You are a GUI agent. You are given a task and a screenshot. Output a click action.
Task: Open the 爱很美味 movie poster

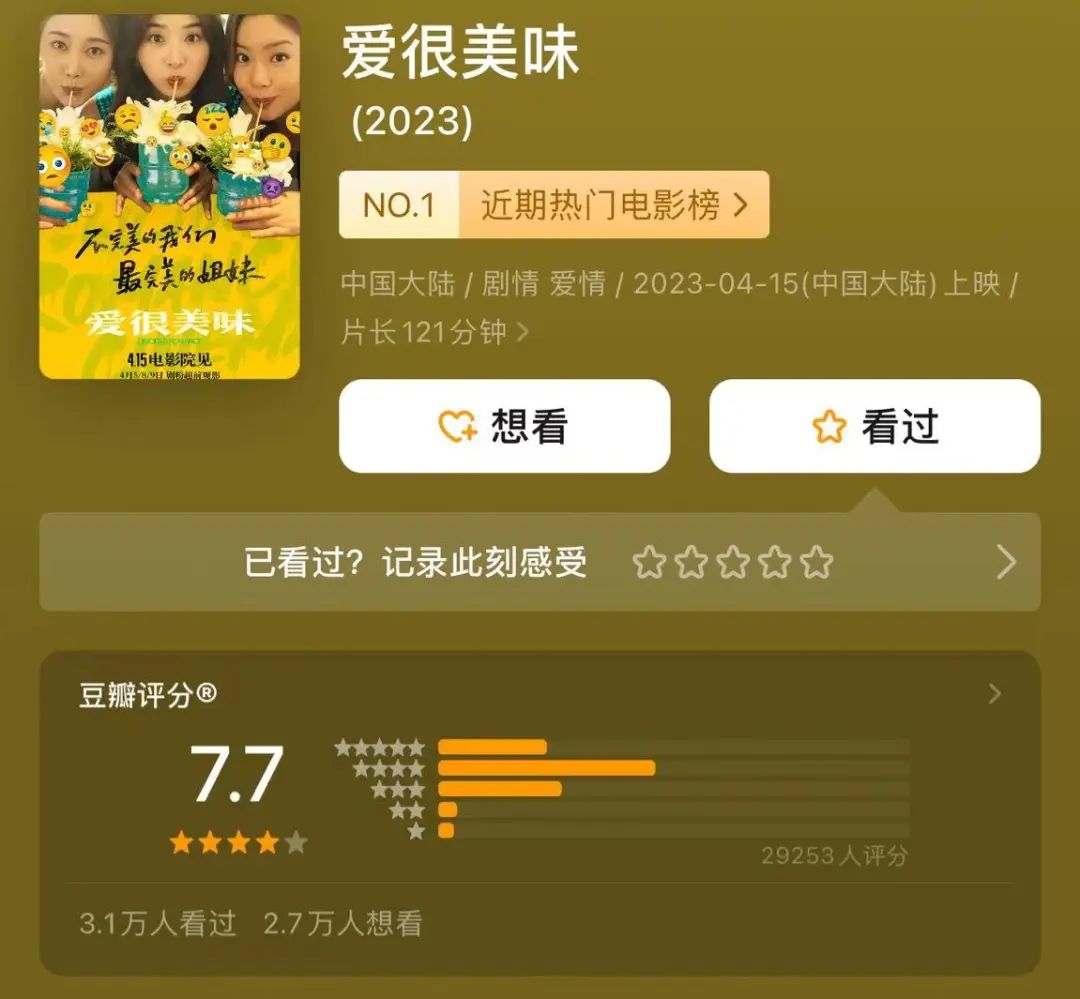tap(169, 197)
